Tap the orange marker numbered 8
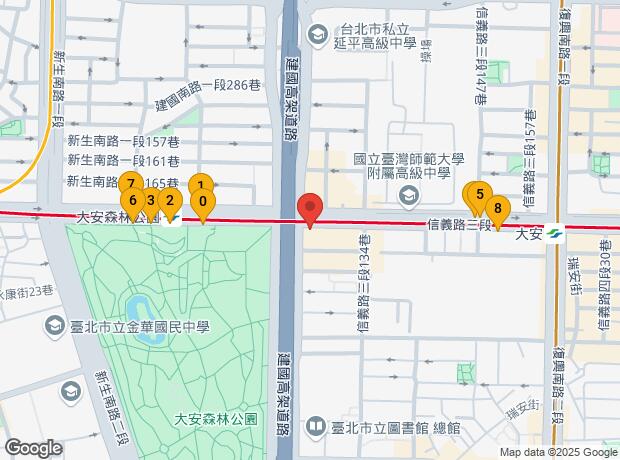Screen dimensions: 620x460 pos(497,209)
